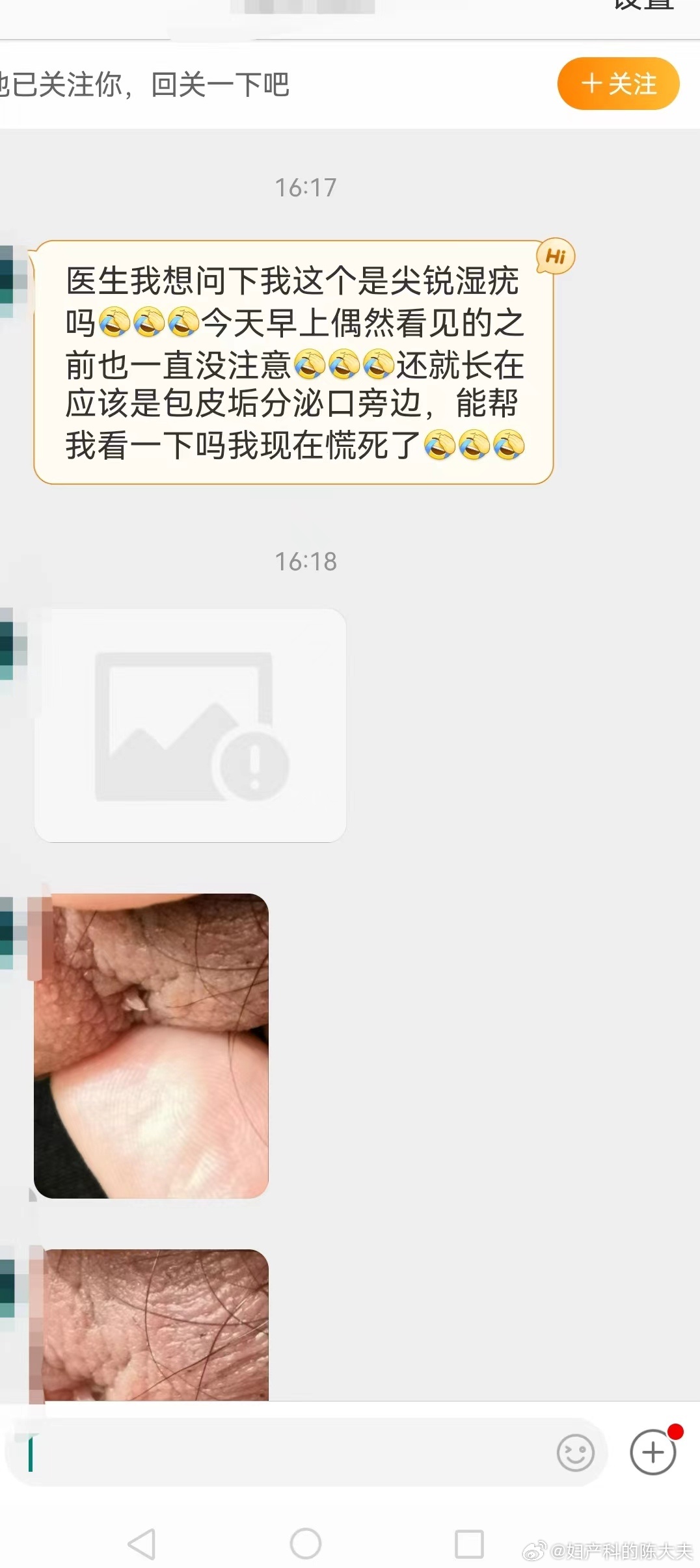Open the first received photo message
The height and width of the screenshot is (1568, 700).
point(151,1046)
